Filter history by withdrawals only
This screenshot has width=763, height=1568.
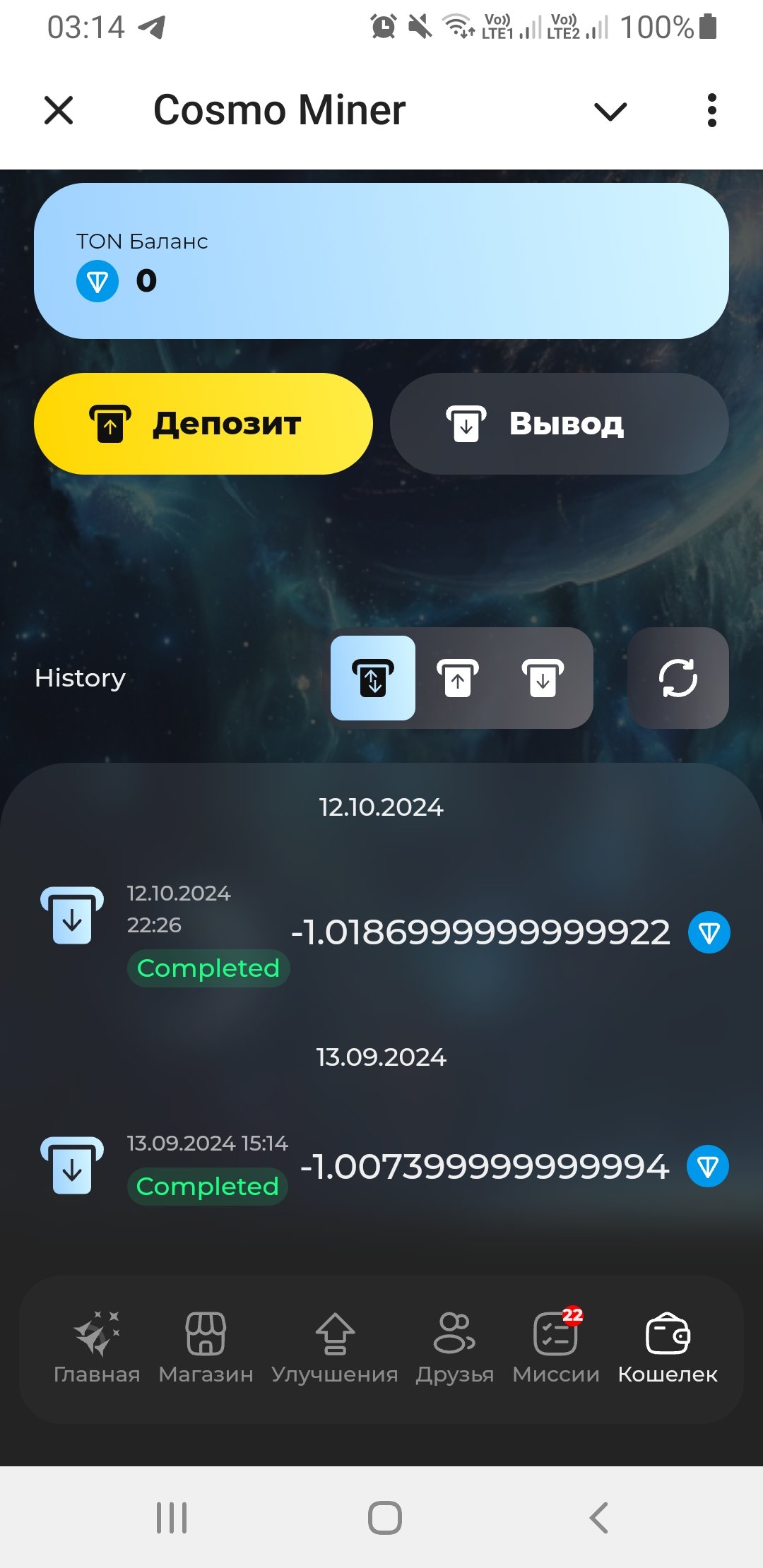543,678
